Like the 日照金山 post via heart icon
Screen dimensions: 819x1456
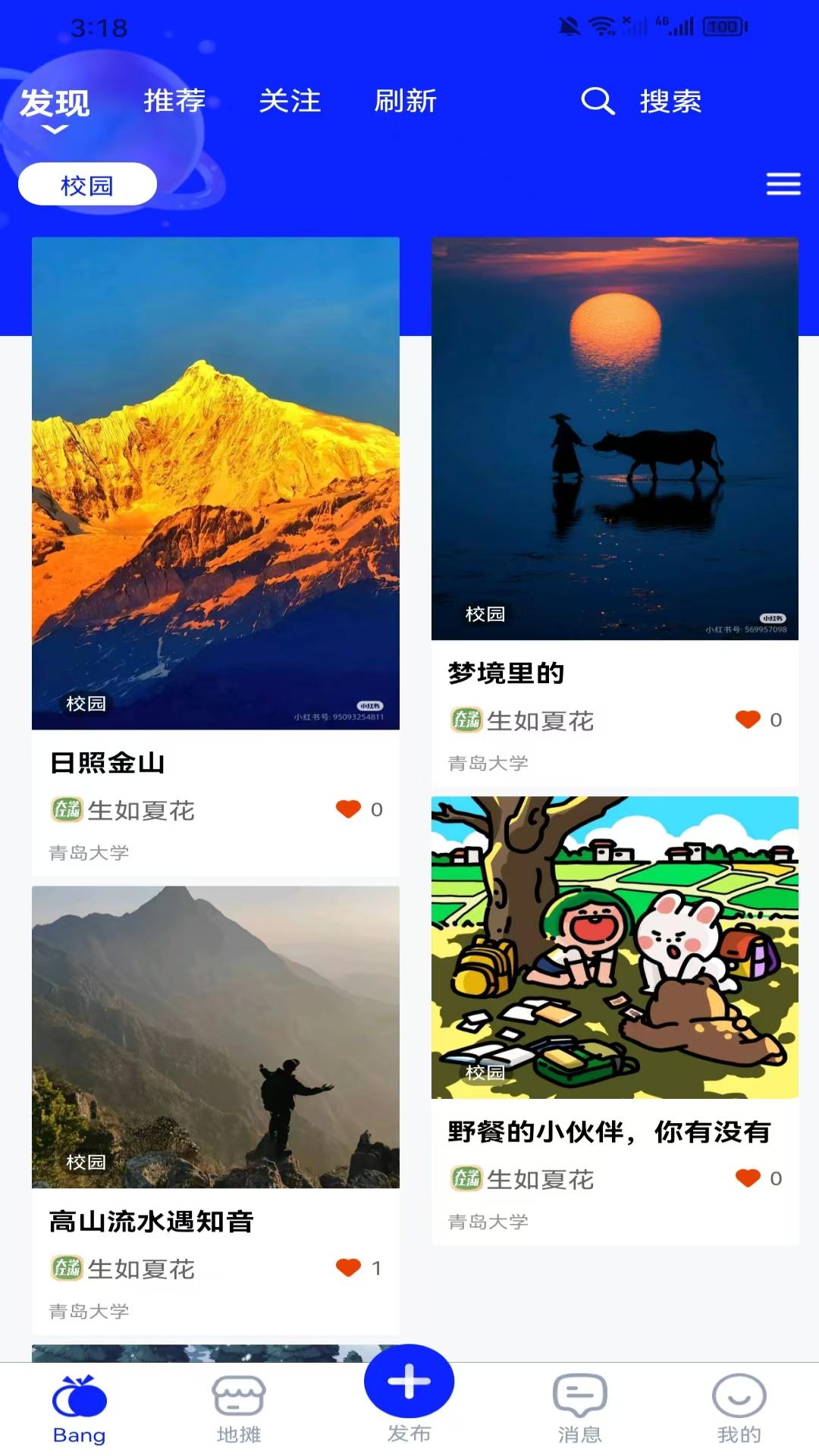tap(349, 809)
